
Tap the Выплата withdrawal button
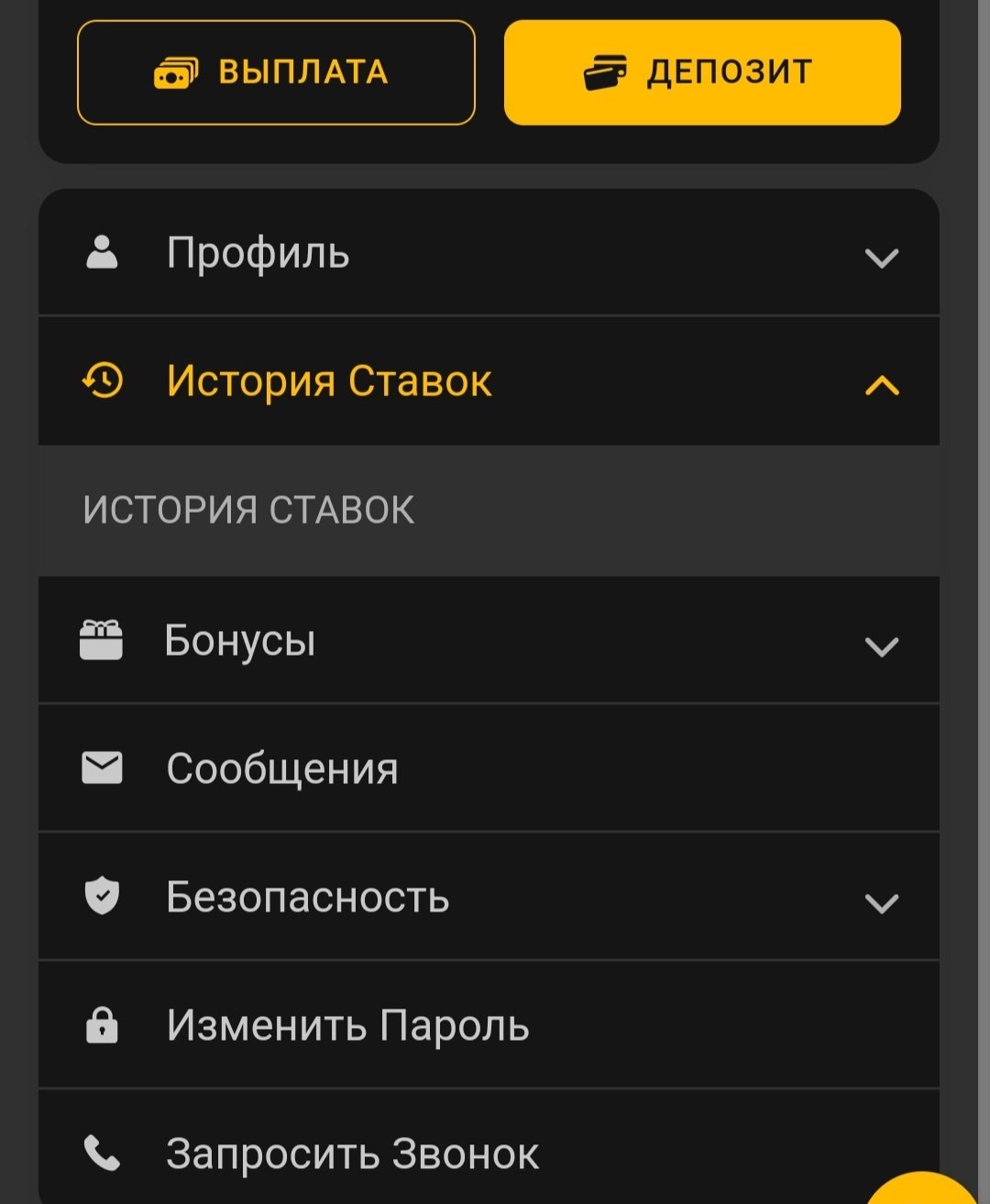pos(276,72)
